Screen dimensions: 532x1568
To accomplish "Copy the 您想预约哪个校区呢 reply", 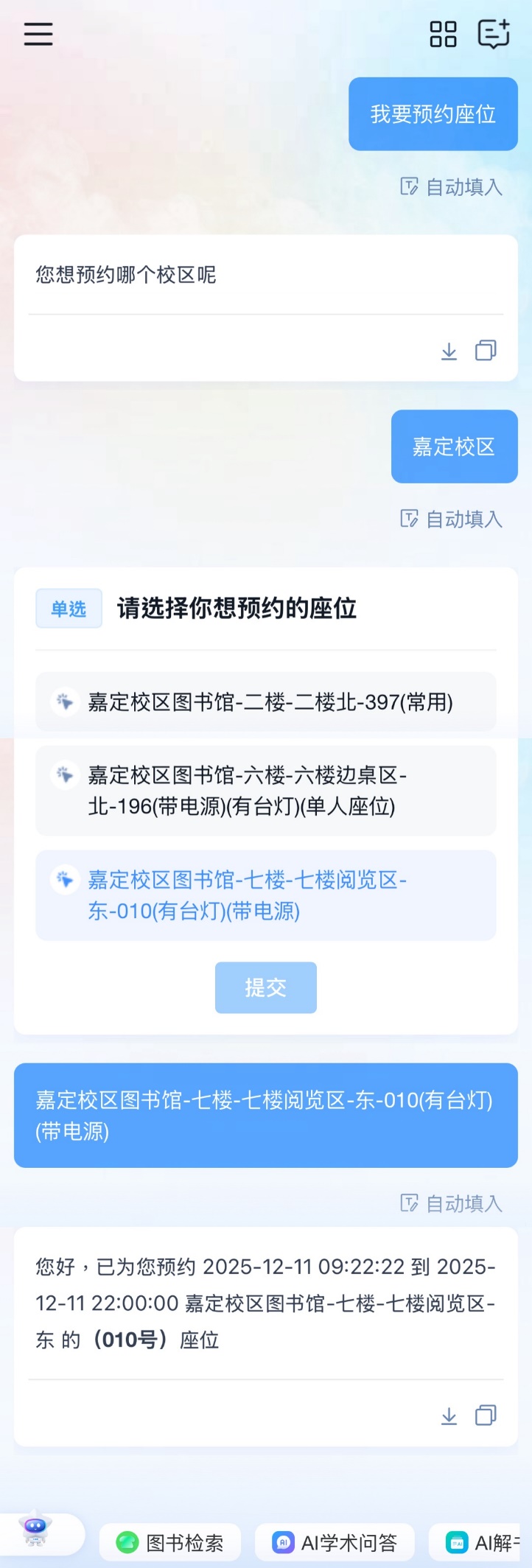I will click(486, 351).
